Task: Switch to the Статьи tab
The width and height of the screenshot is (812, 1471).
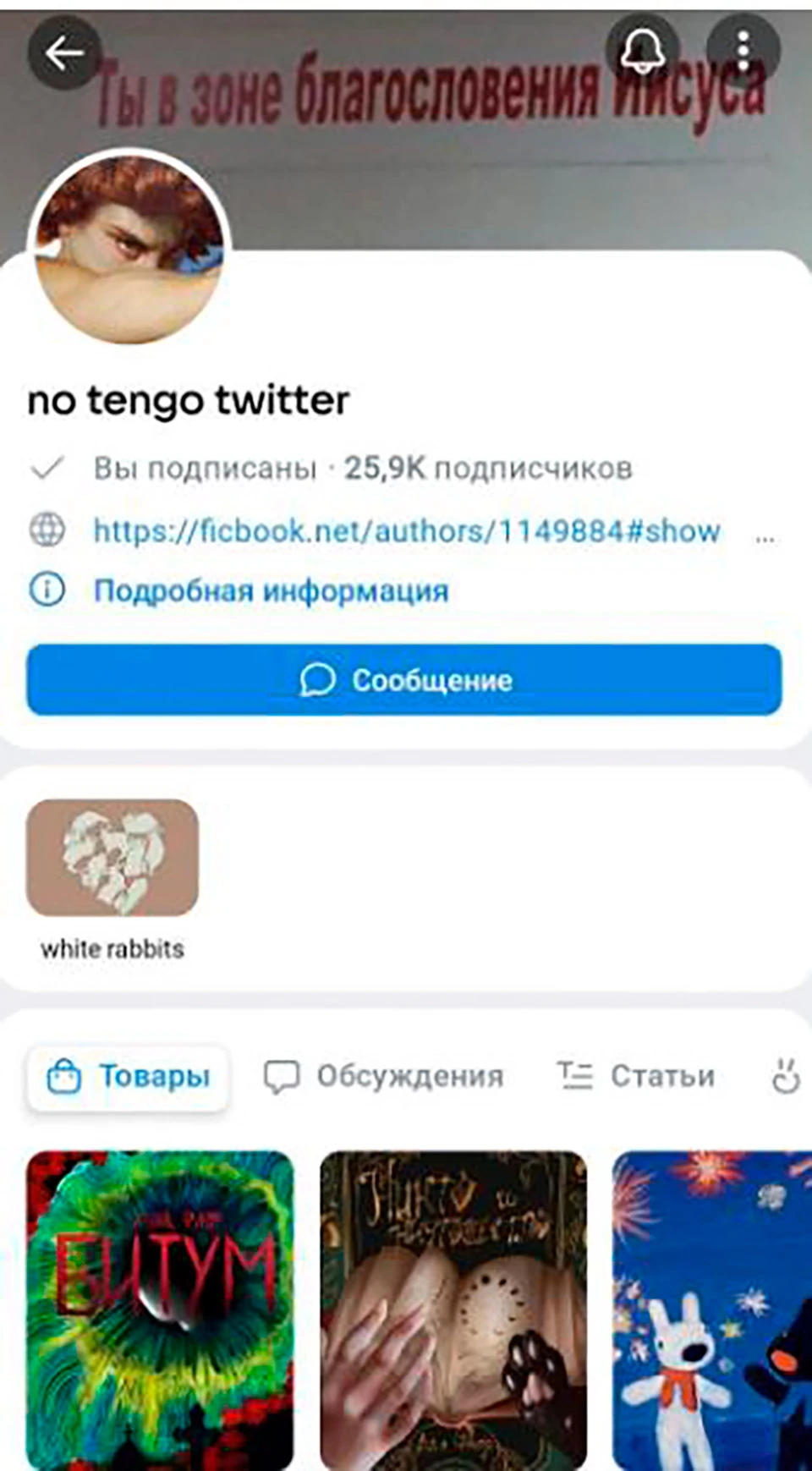Action: tap(636, 1076)
